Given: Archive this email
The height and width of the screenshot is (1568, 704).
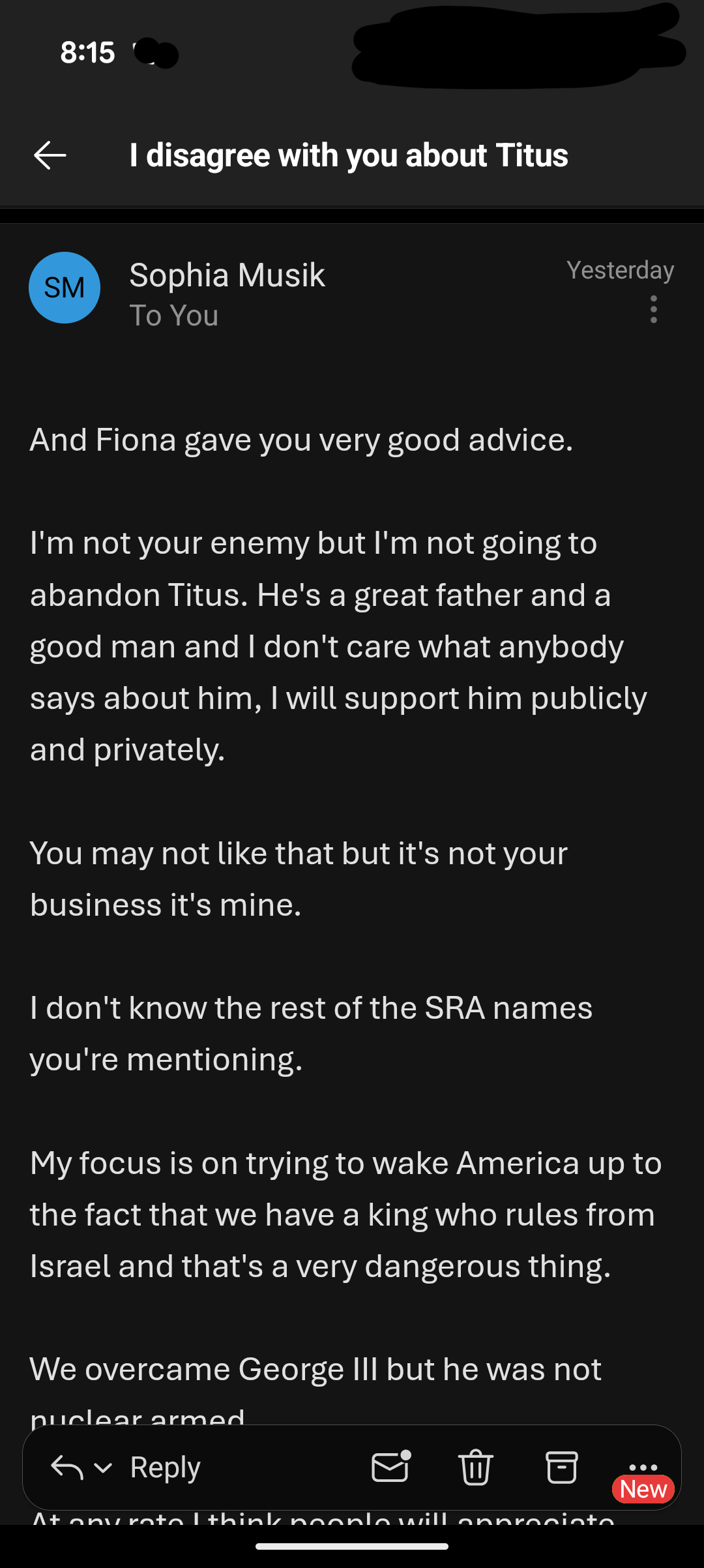Looking at the screenshot, I should (x=561, y=1468).
